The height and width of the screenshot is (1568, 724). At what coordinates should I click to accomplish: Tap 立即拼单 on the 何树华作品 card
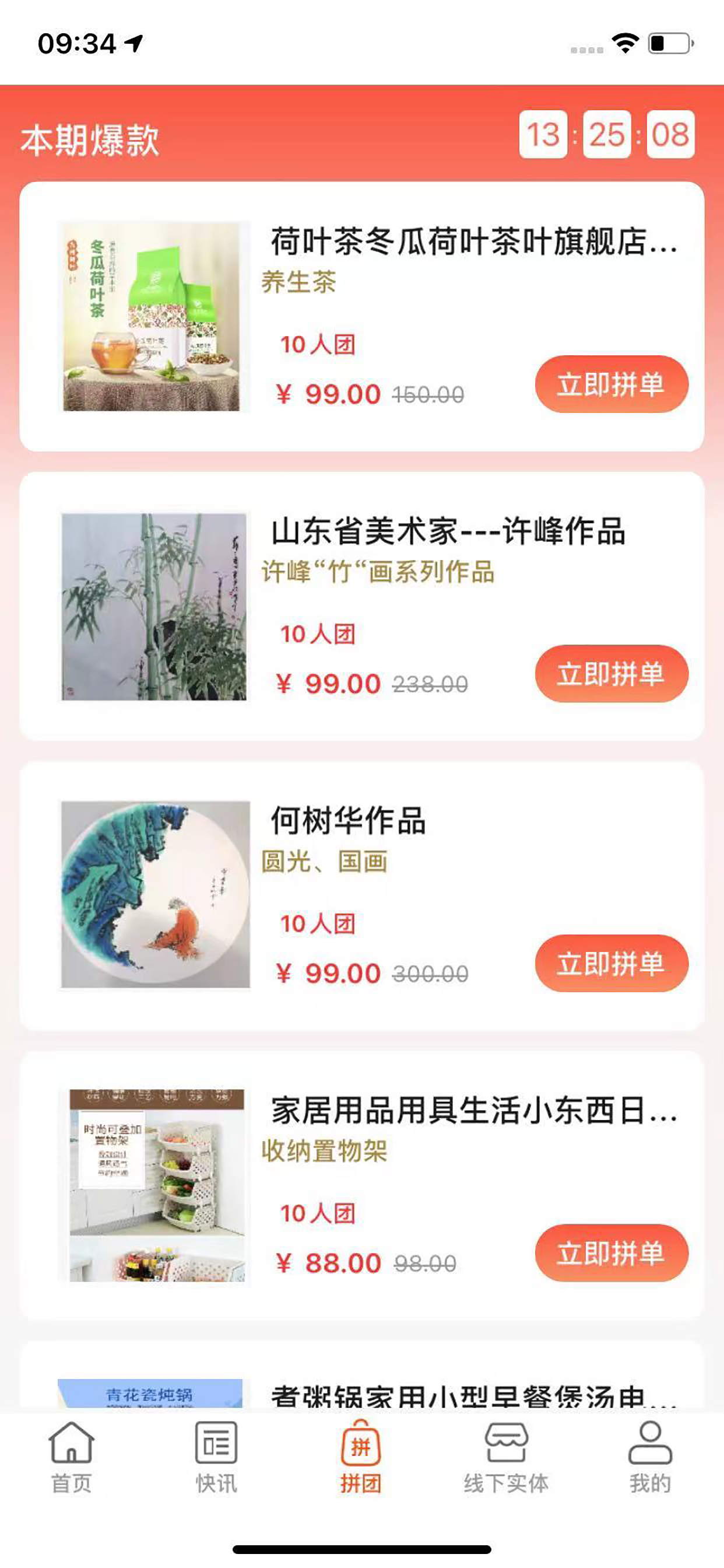click(611, 964)
